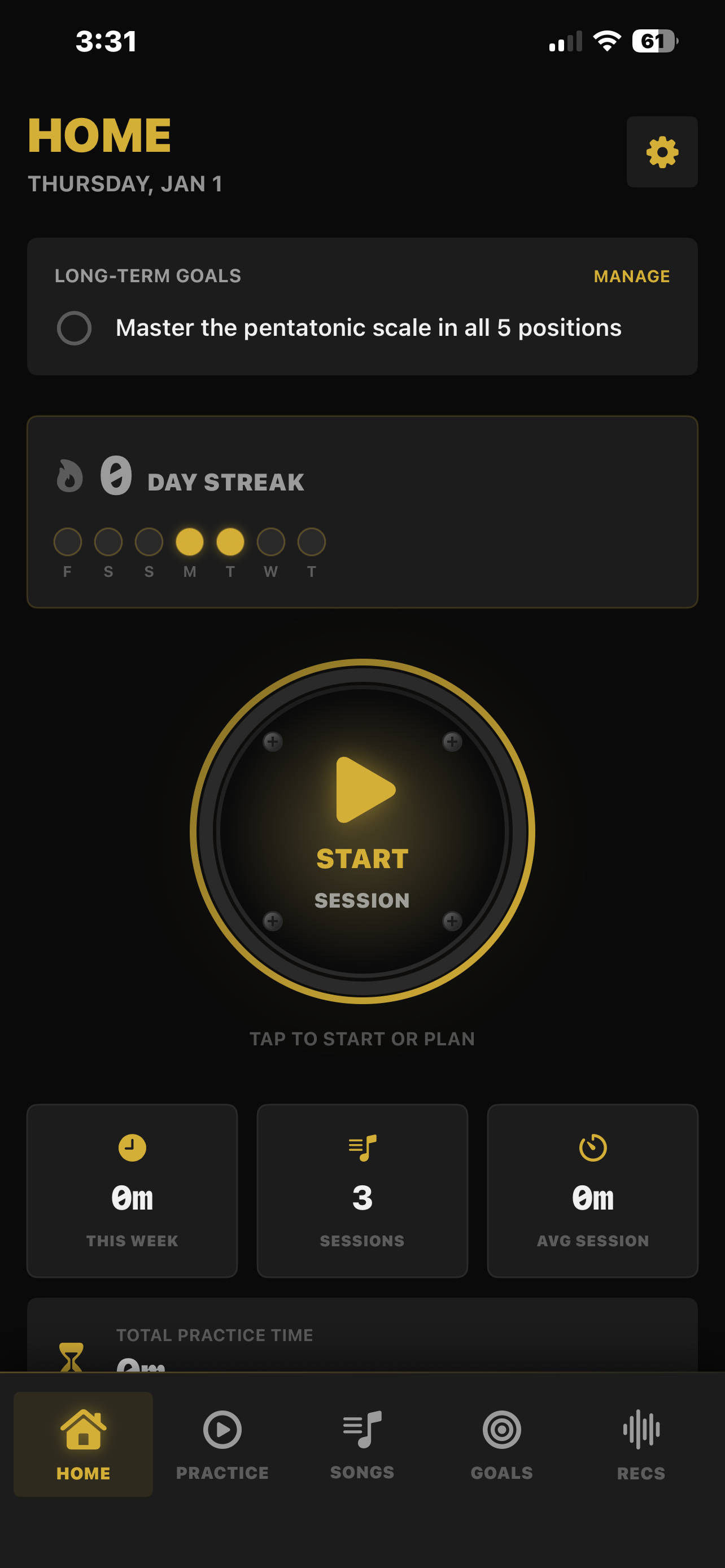Select Tuesday's highlighted streak dot
This screenshot has height=1568, width=725.
(230, 541)
